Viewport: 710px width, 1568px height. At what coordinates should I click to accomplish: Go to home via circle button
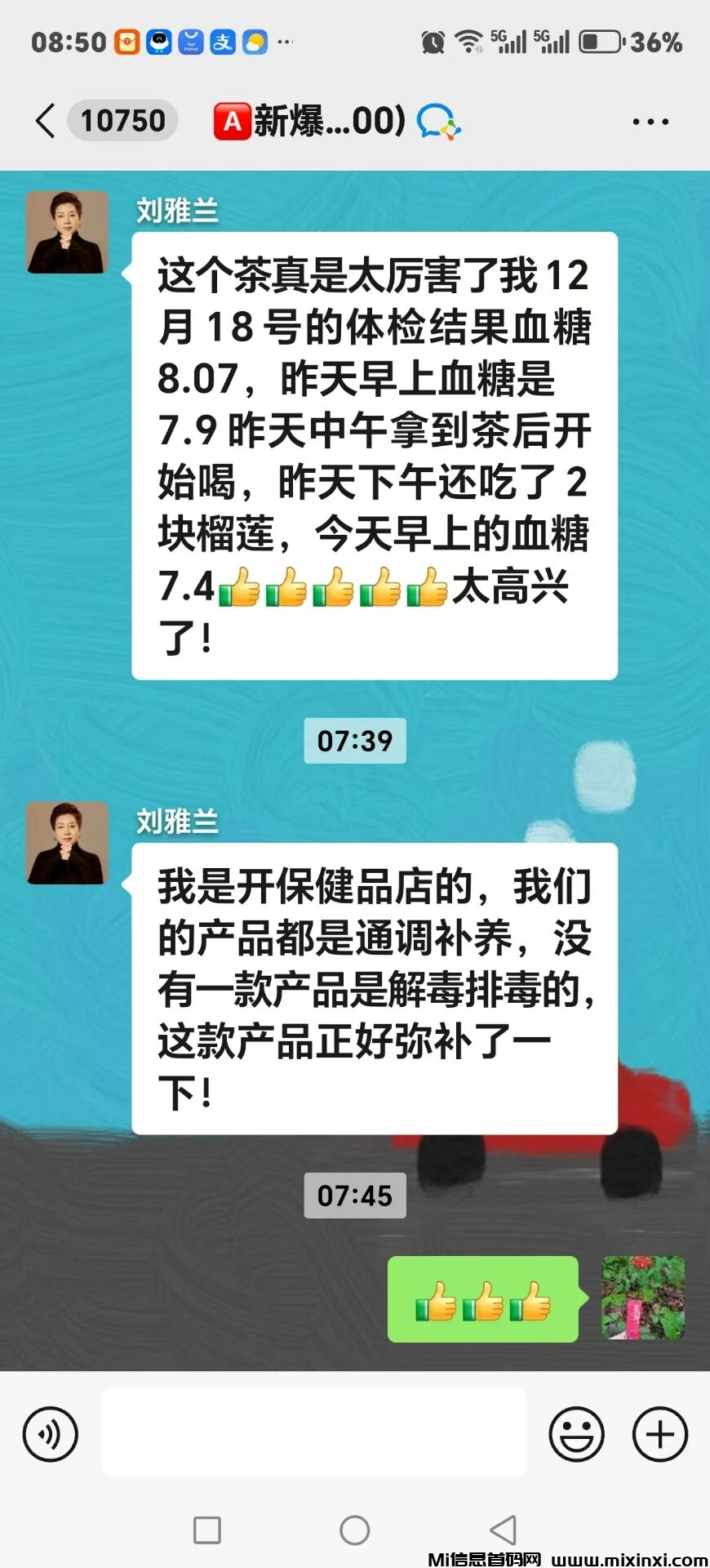(355, 1530)
